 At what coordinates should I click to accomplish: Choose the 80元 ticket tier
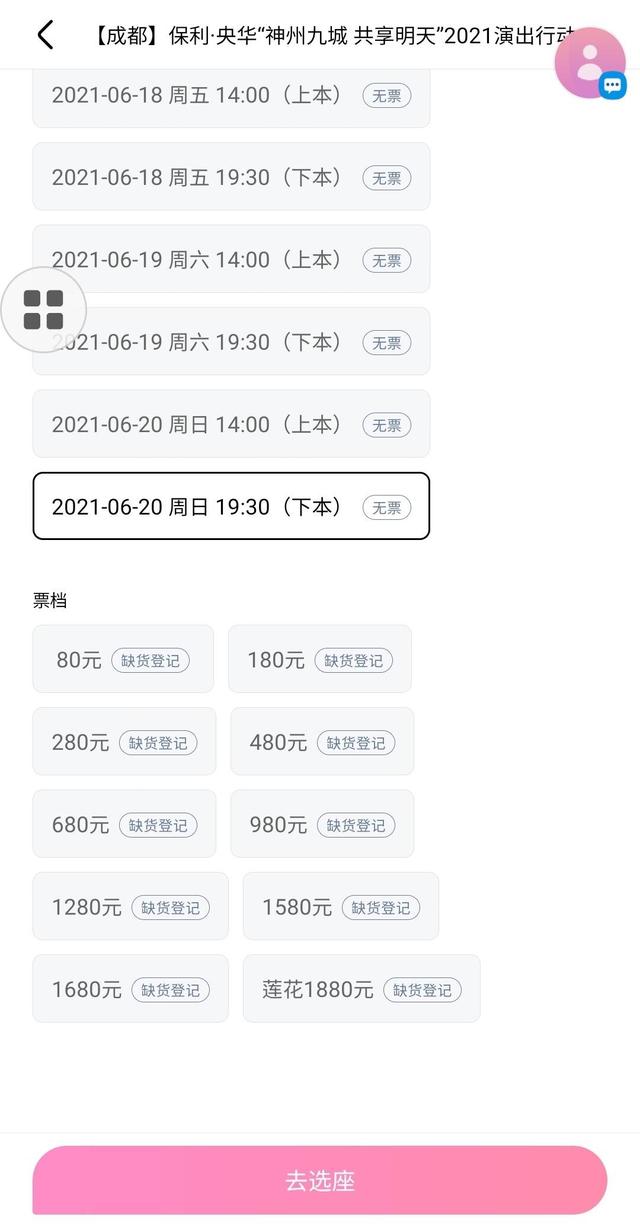point(123,659)
